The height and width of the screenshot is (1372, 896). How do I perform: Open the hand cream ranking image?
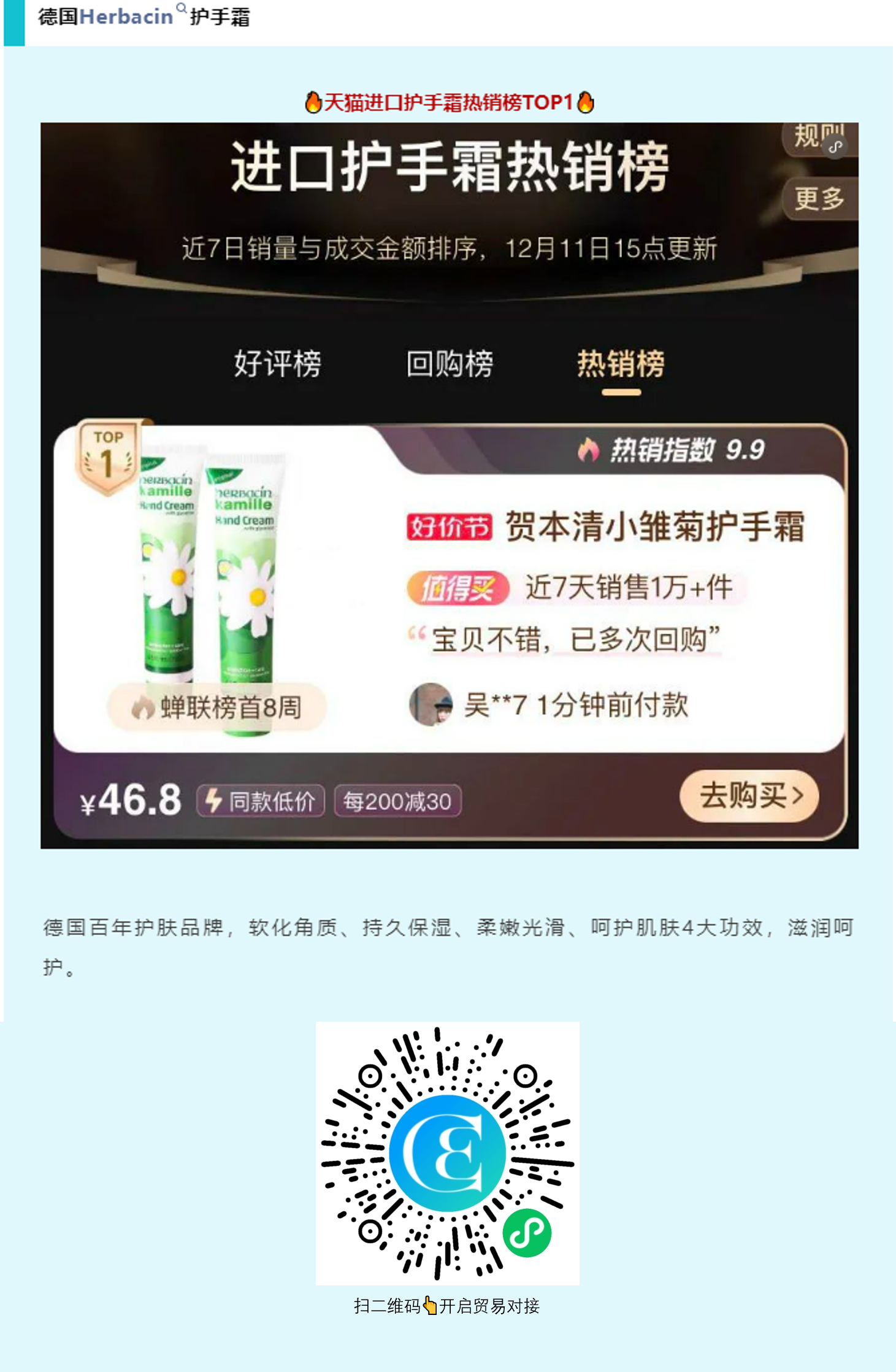[449, 485]
